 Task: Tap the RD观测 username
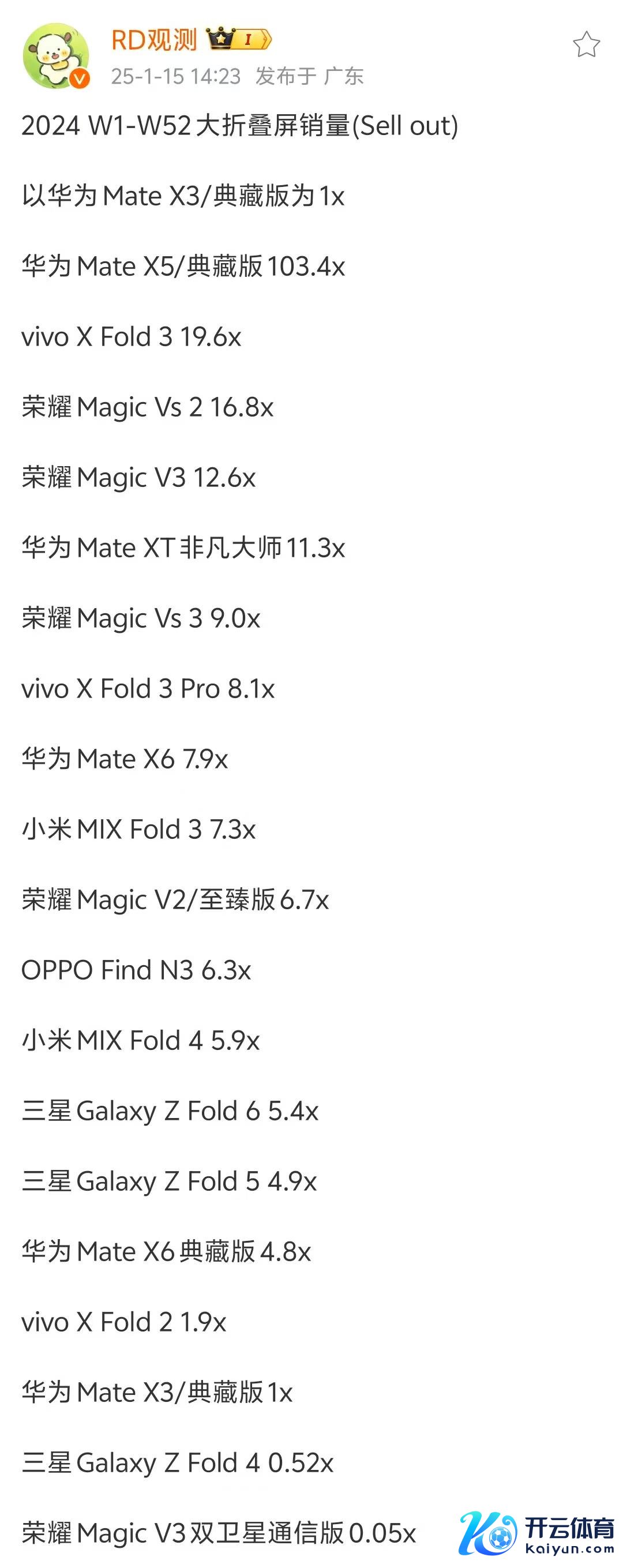click(154, 40)
